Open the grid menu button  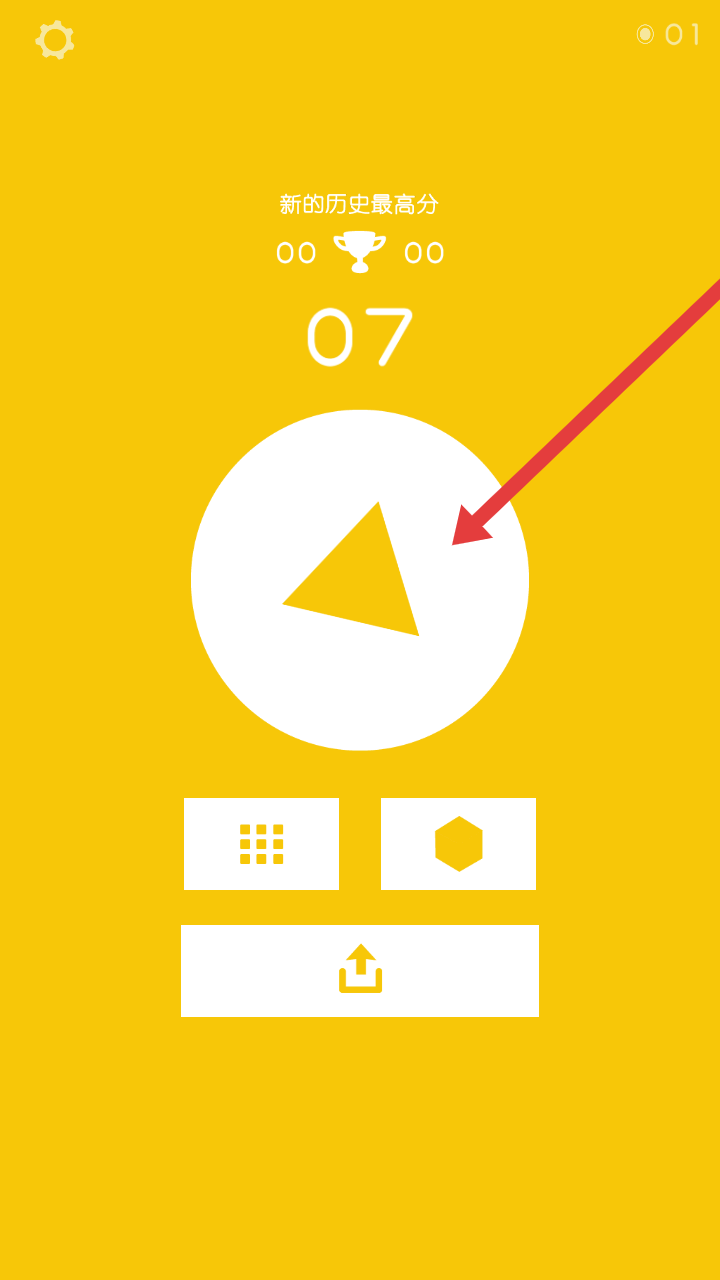(261, 844)
